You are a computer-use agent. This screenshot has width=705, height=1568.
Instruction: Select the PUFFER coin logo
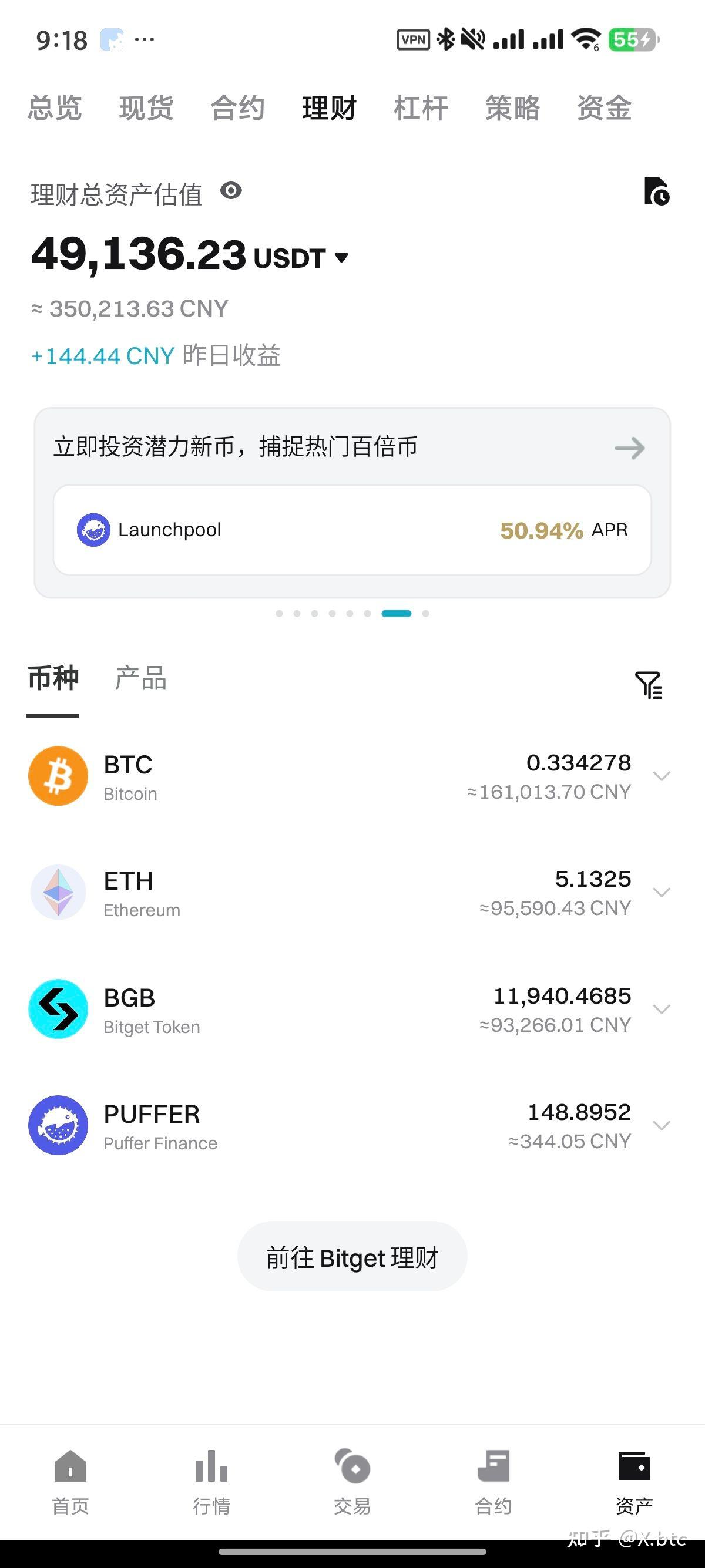[x=58, y=1125]
